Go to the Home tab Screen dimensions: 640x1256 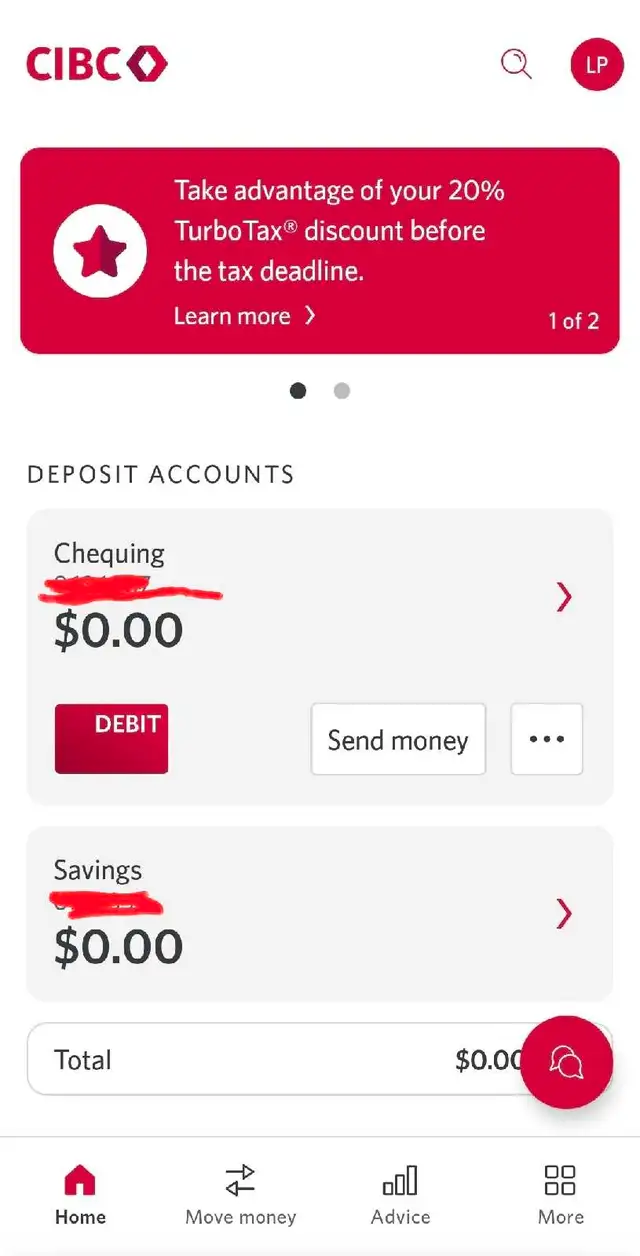(x=80, y=1195)
